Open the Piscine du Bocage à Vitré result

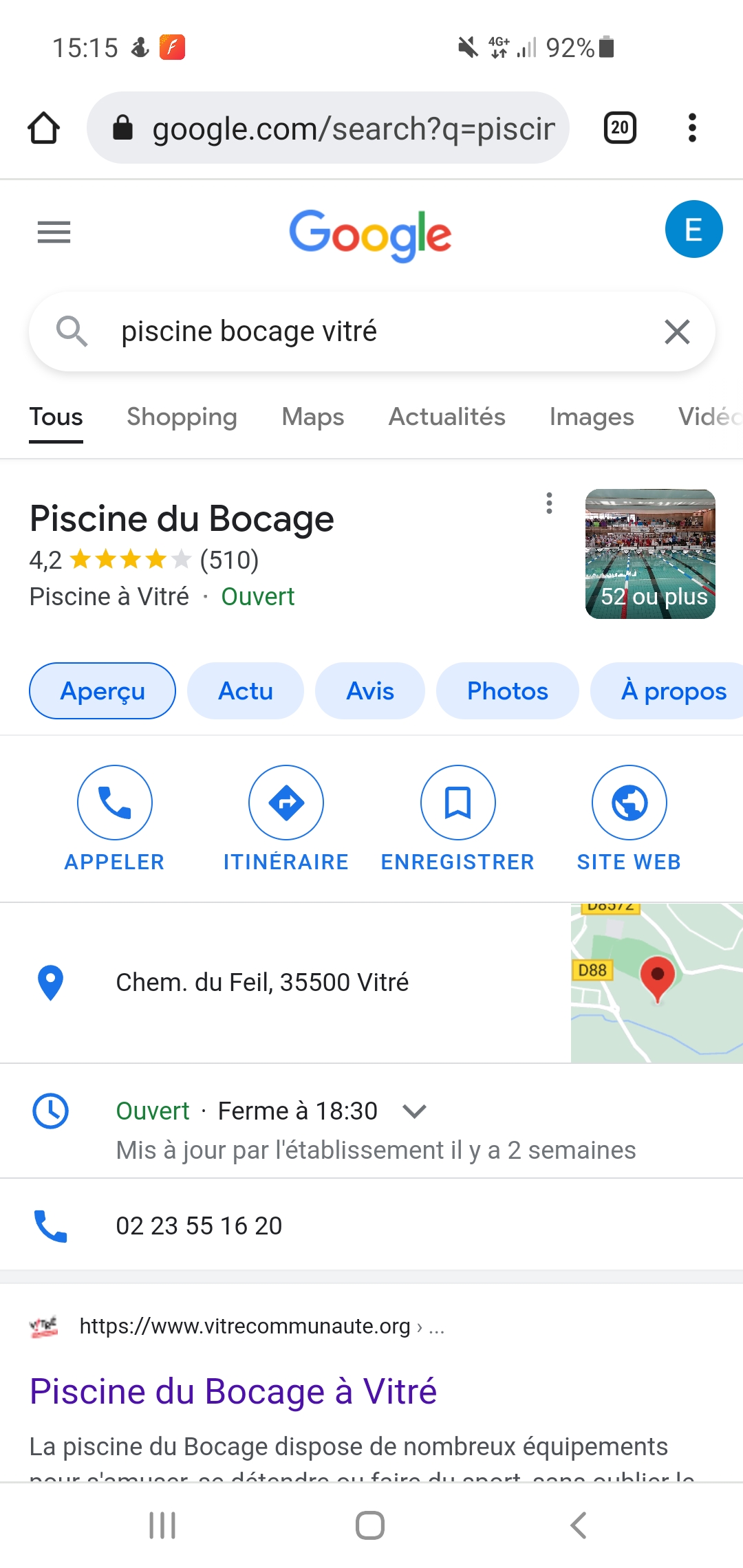point(233,1391)
